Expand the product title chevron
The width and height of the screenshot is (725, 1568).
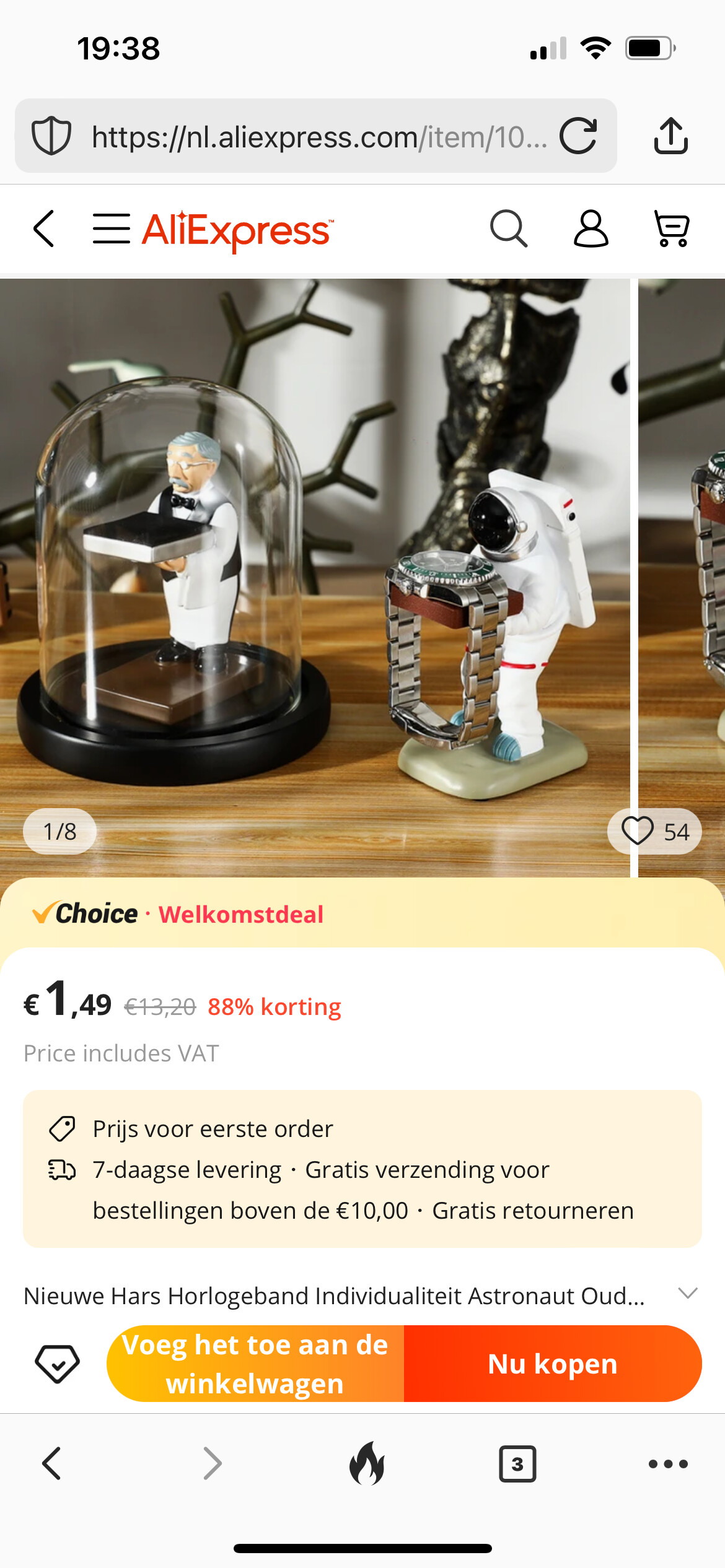688,1293
